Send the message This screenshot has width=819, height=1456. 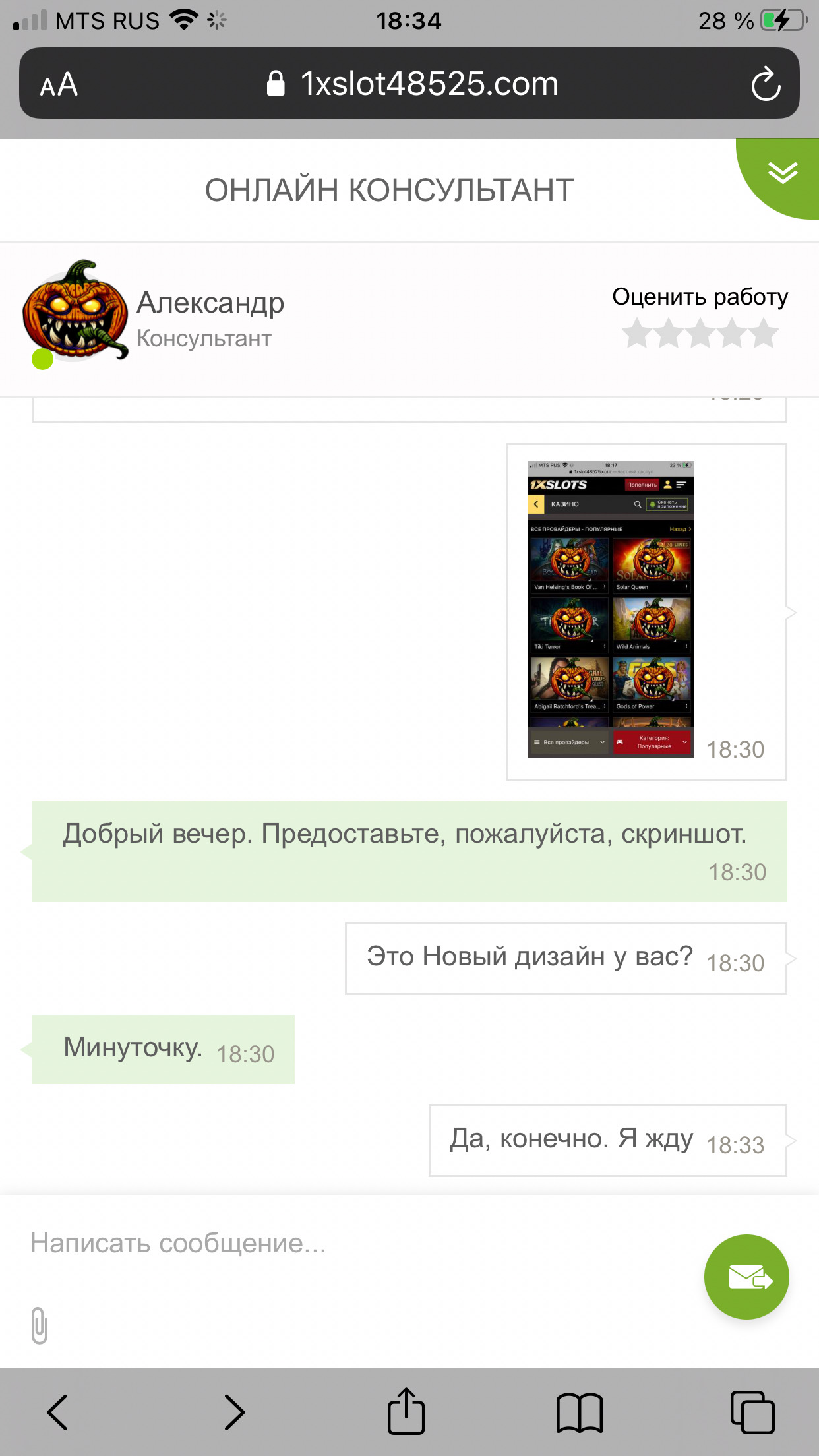coord(746,1277)
